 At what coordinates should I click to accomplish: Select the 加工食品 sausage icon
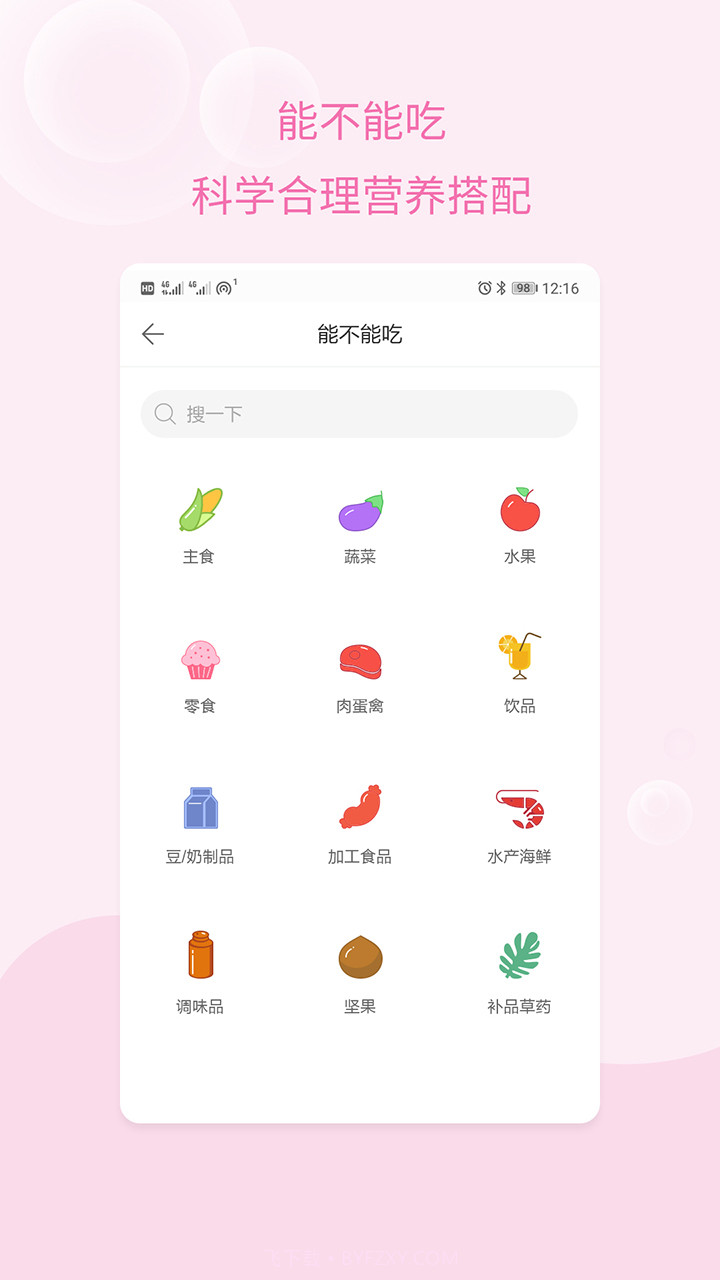click(x=360, y=808)
